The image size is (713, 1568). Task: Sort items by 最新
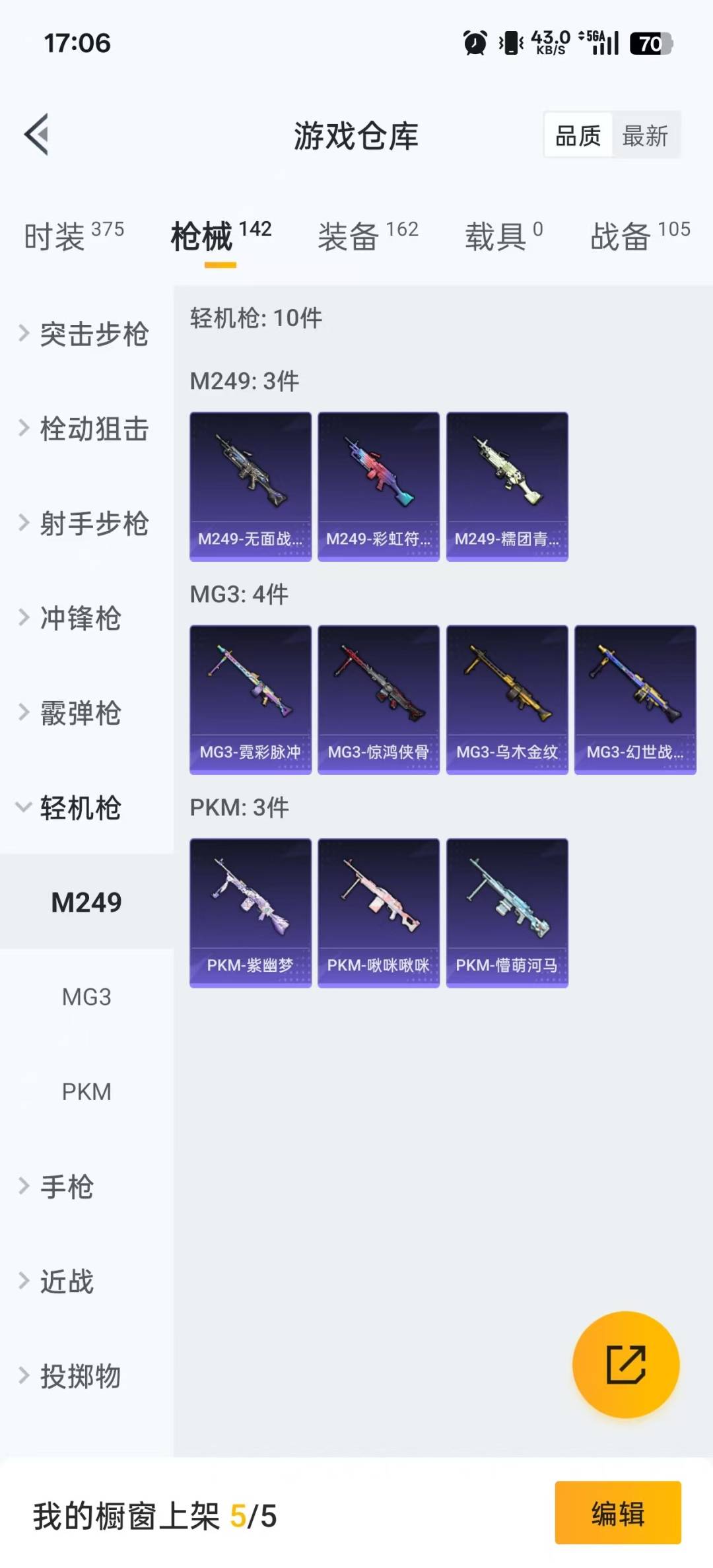click(x=645, y=136)
